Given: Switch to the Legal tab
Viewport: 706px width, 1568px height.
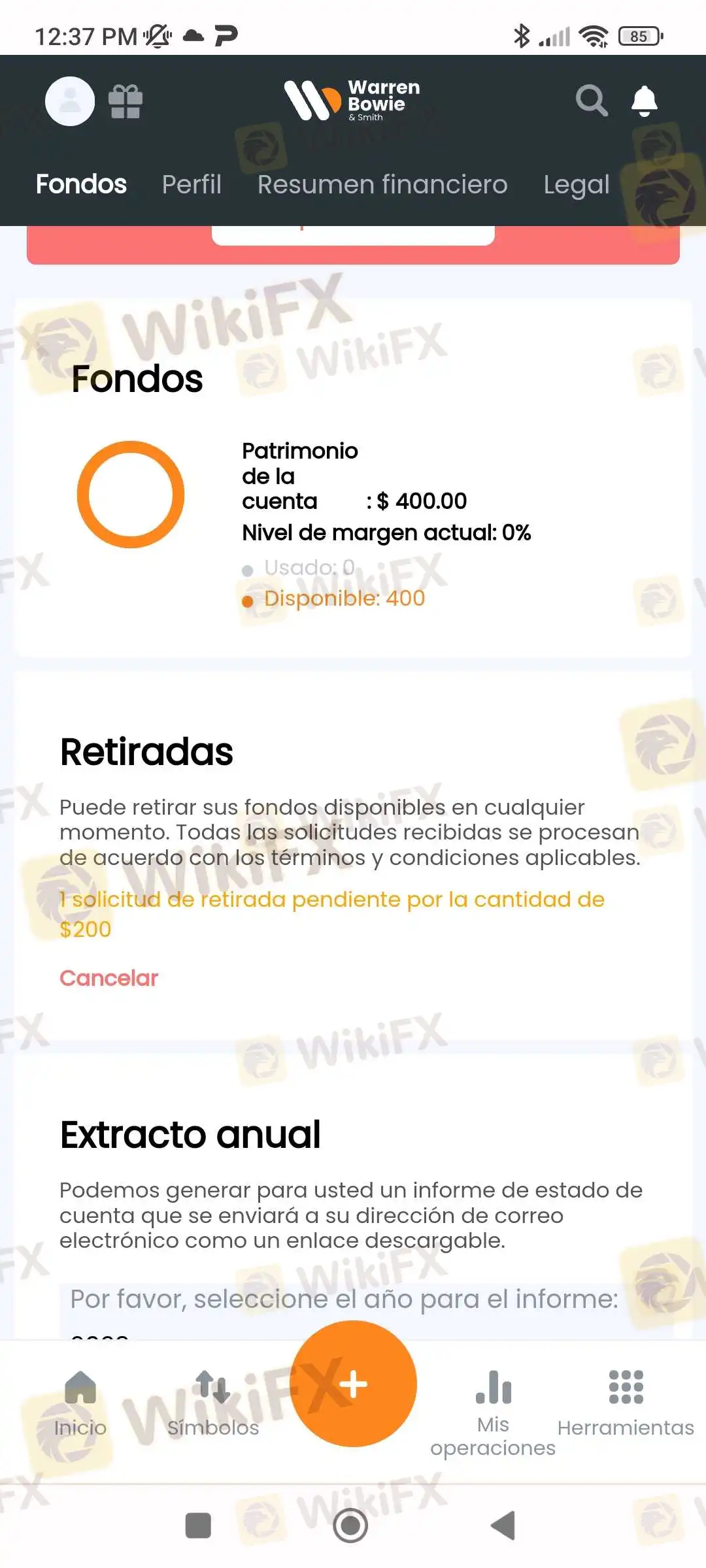Looking at the screenshot, I should pos(576,184).
